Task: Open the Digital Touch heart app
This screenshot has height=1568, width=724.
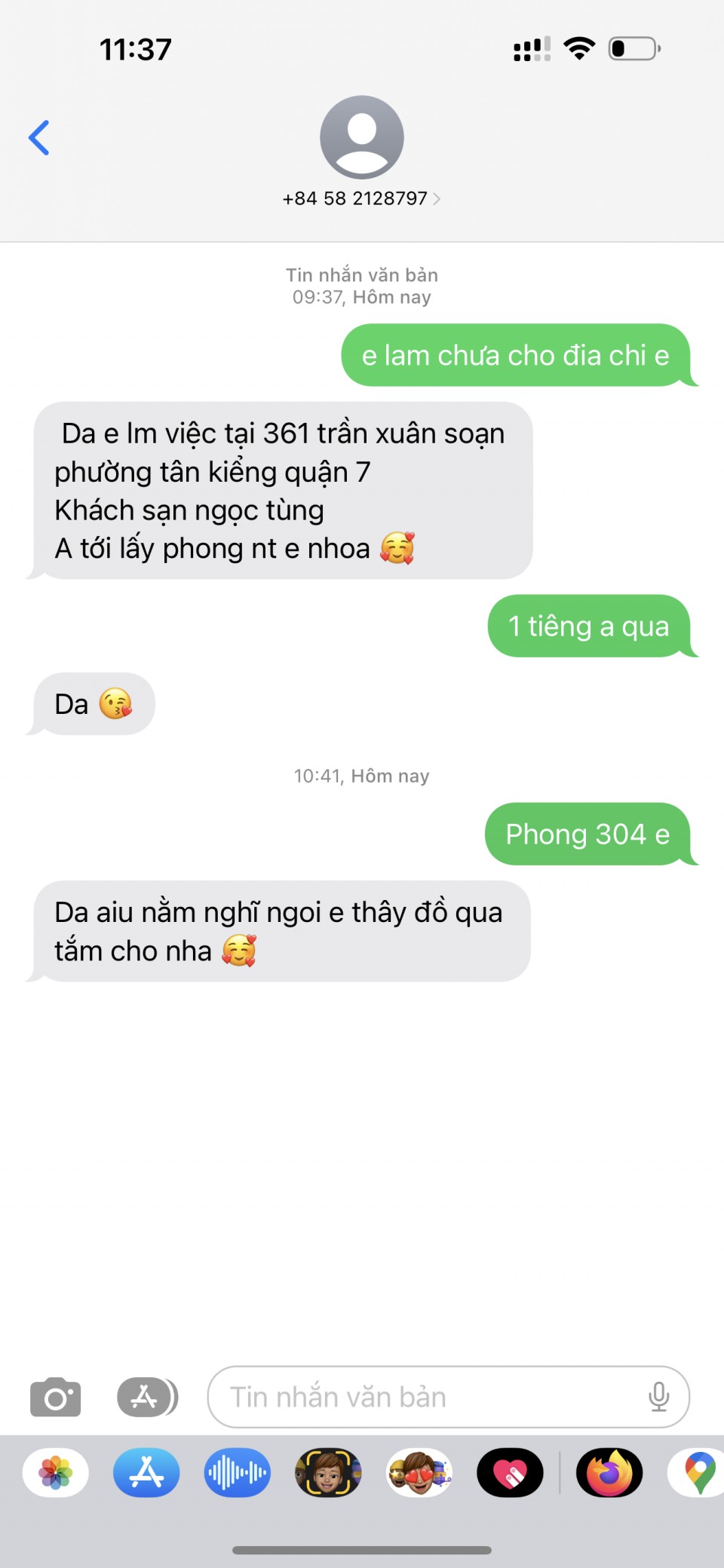Action: [x=510, y=1473]
